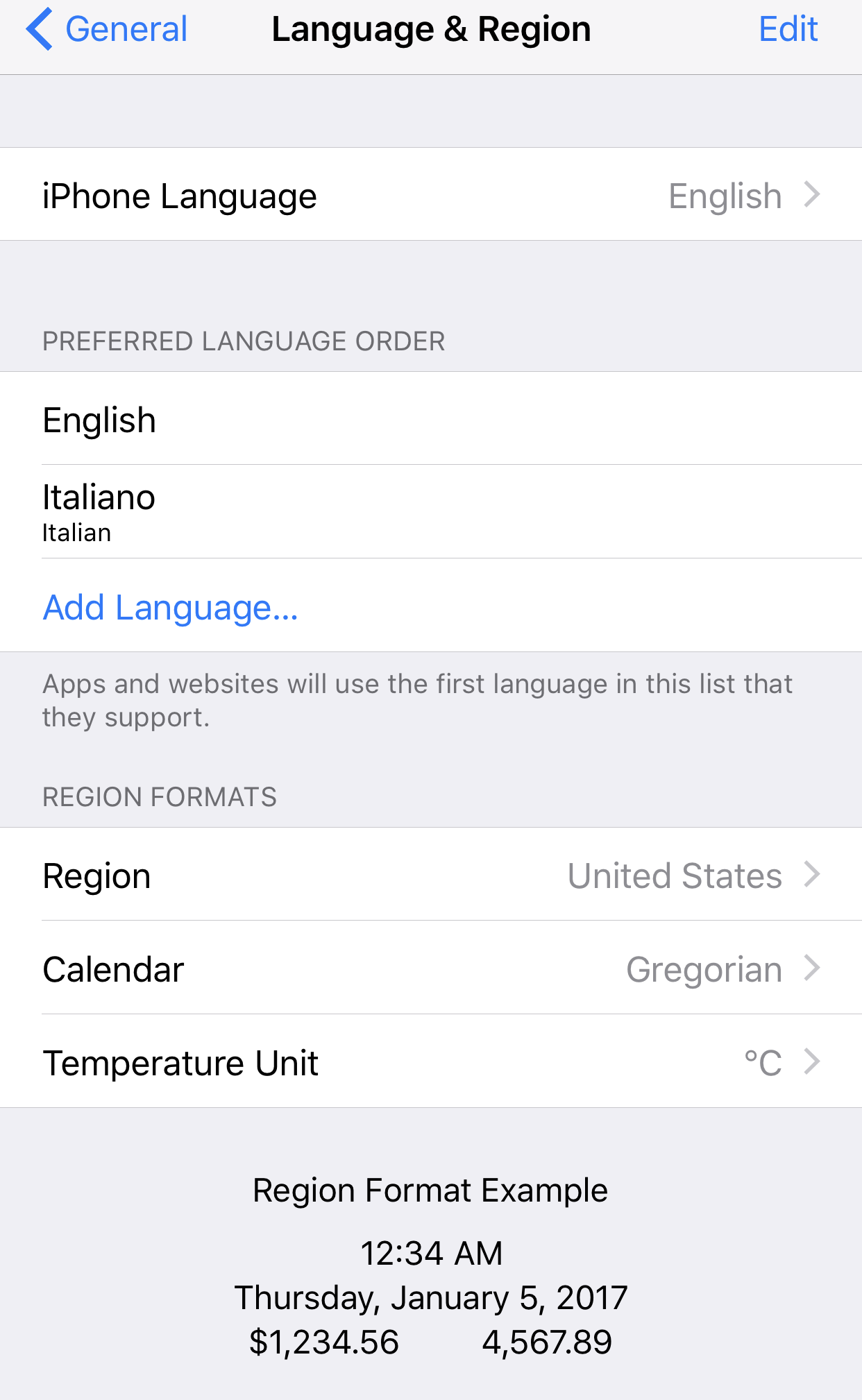
Task: Go back to General settings
Action: (107, 29)
